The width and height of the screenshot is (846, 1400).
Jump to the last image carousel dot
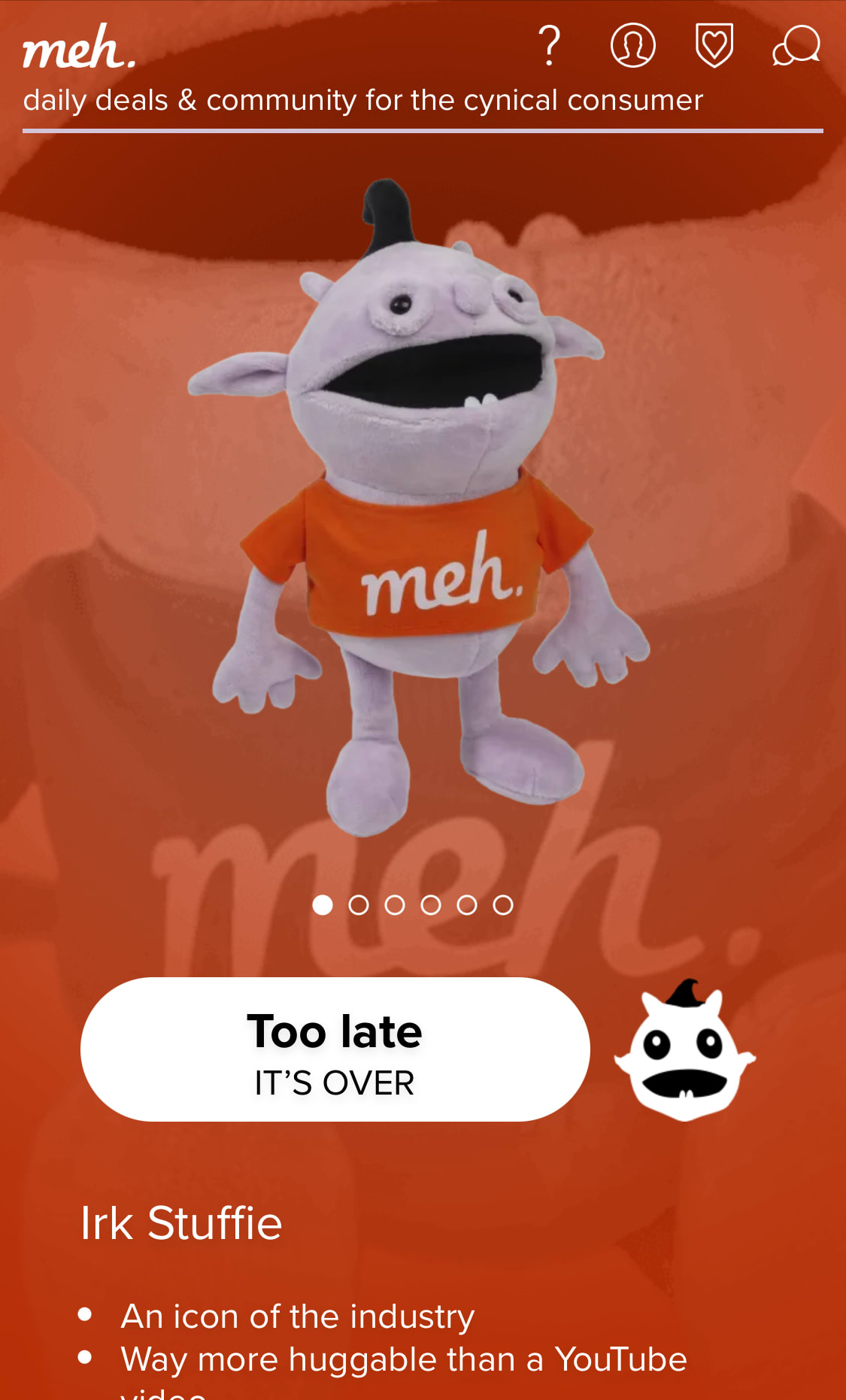pyautogui.click(x=503, y=905)
